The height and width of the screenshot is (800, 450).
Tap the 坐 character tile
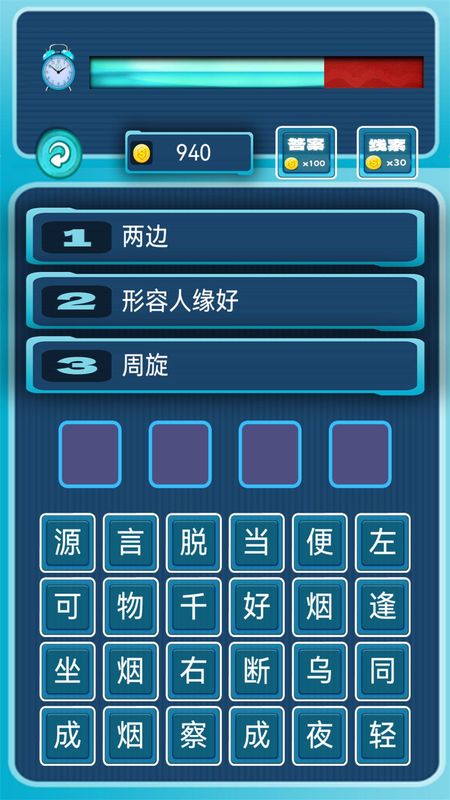(67, 671)
